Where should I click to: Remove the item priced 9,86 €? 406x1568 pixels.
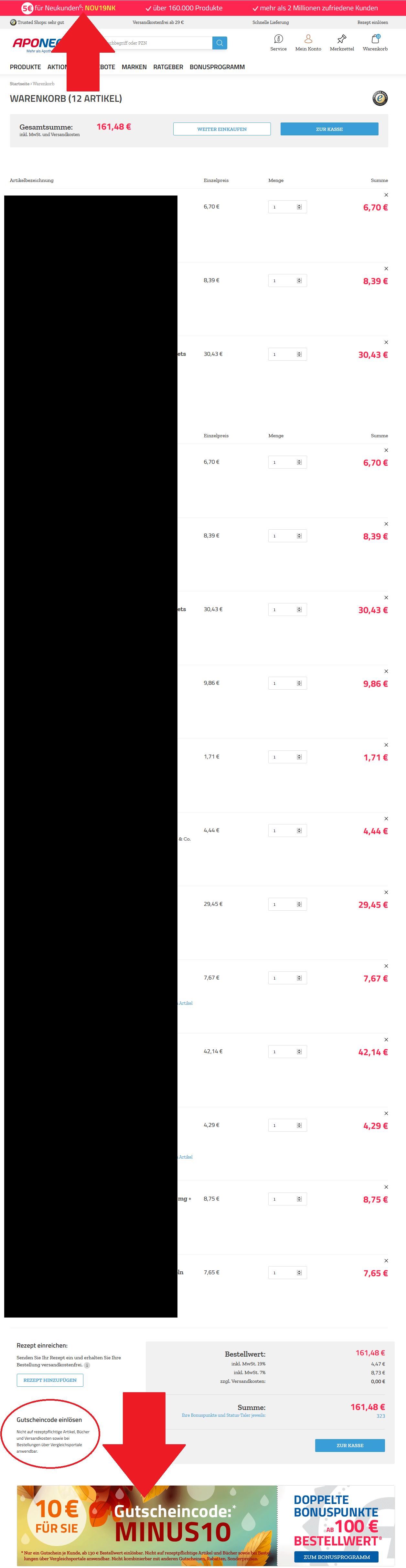click(x=386, y=672)
